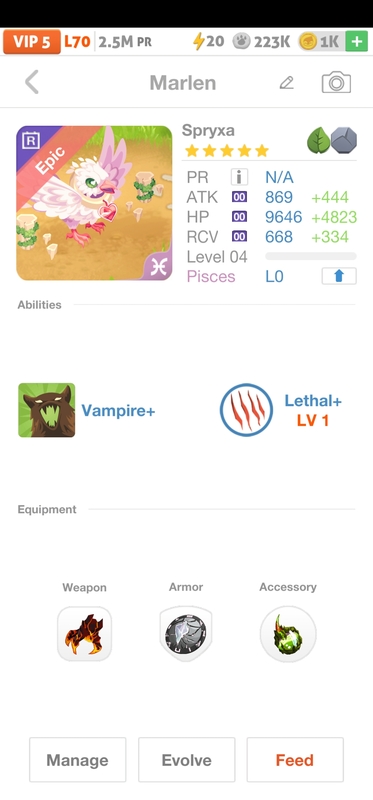Open the Accessory equipment slot
Viewport: 373px width, 800px height.
[x=288, y=634]
